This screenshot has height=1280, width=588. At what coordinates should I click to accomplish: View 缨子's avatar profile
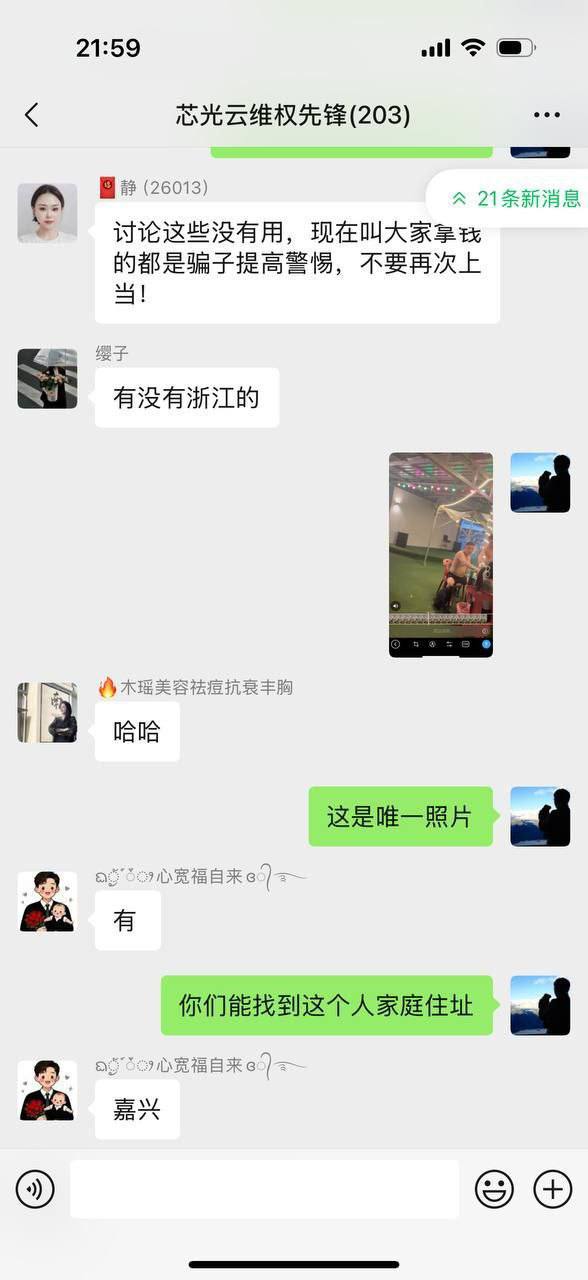click(47, 379)
